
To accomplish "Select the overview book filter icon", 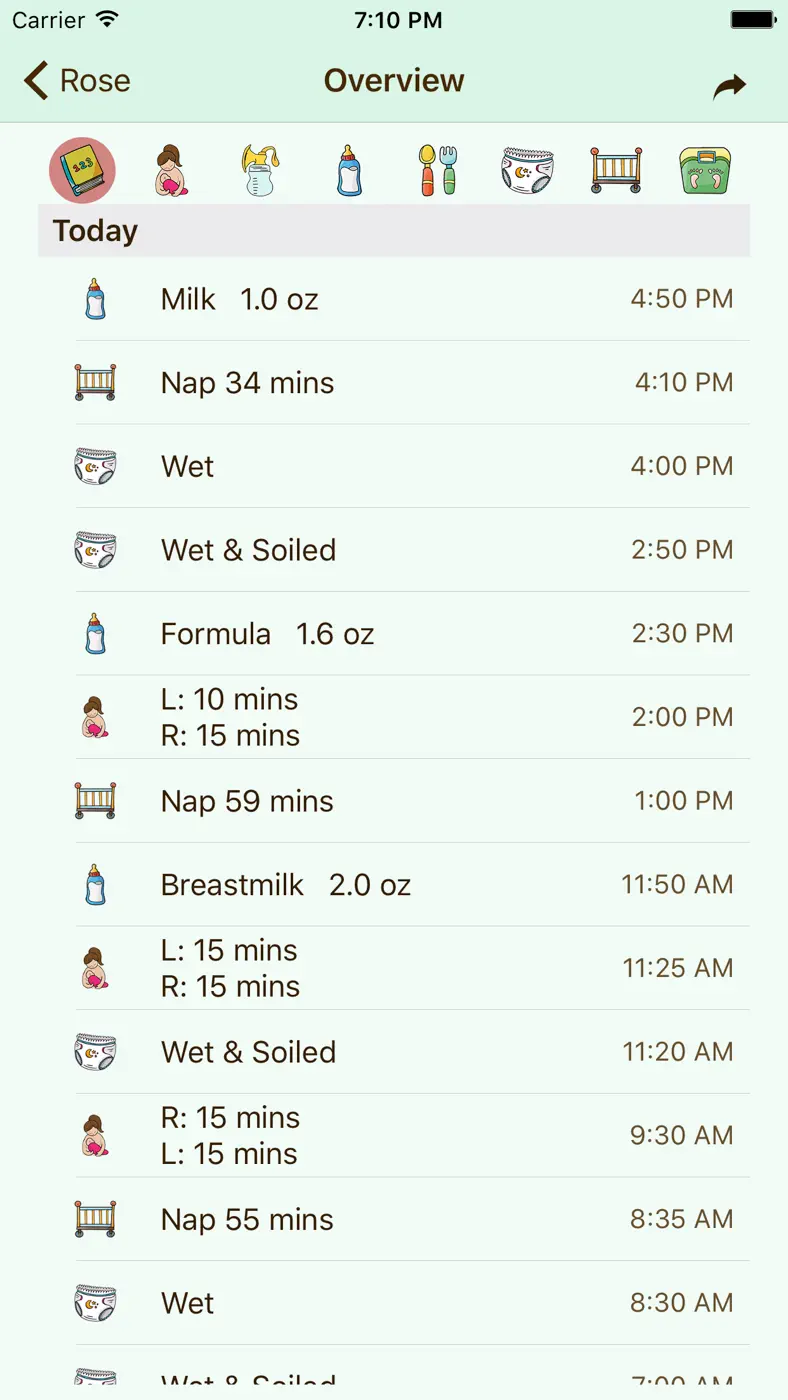I will tap(82, 170).
